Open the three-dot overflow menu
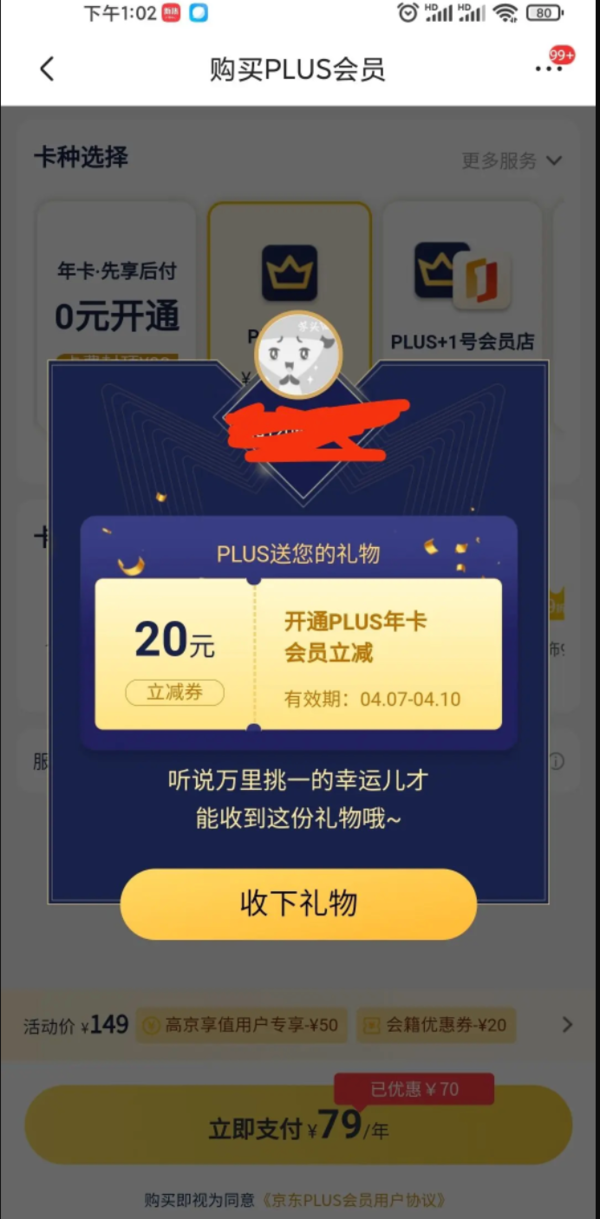The image size is (600, 1219). (x=548, y=69)
